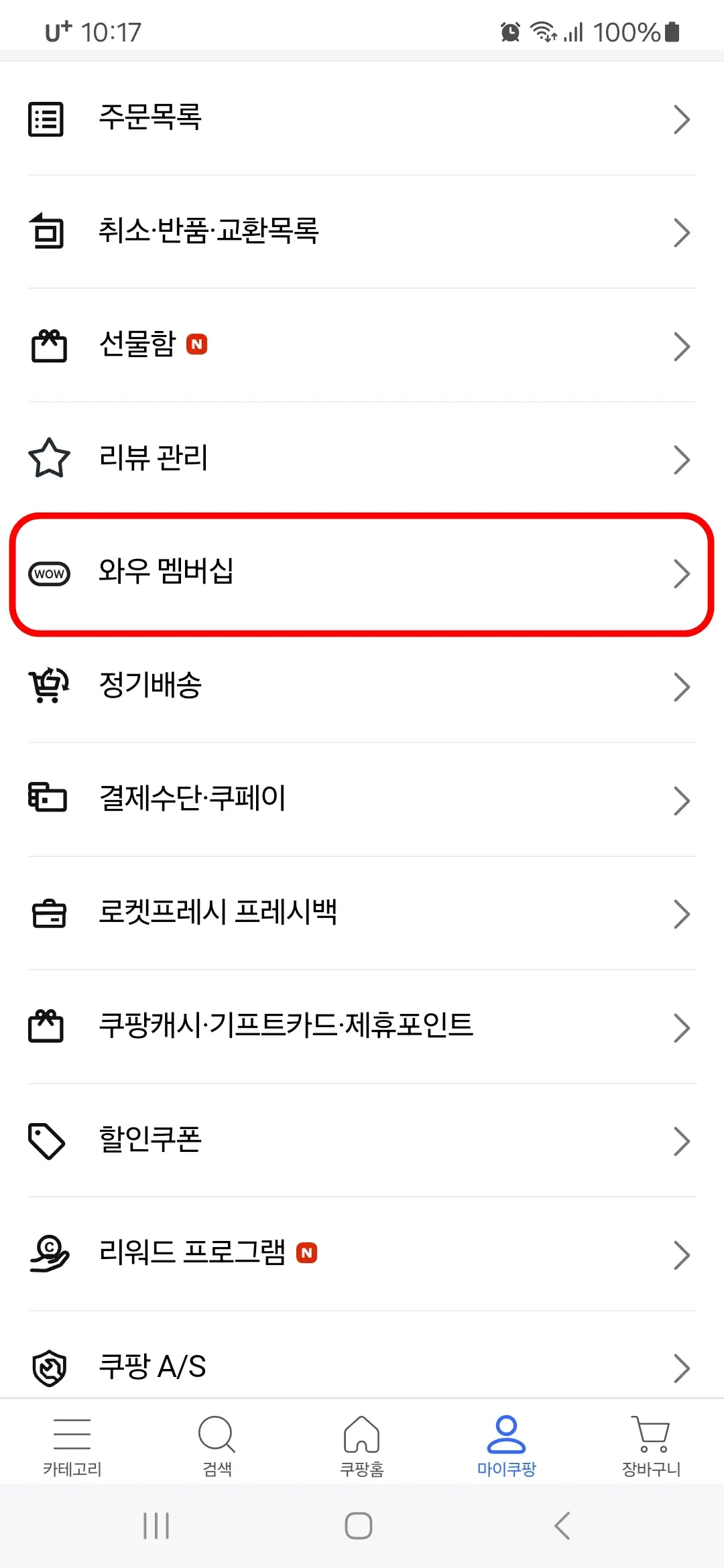Switch to the 쿠팡홈 tab

[361, 1446]
